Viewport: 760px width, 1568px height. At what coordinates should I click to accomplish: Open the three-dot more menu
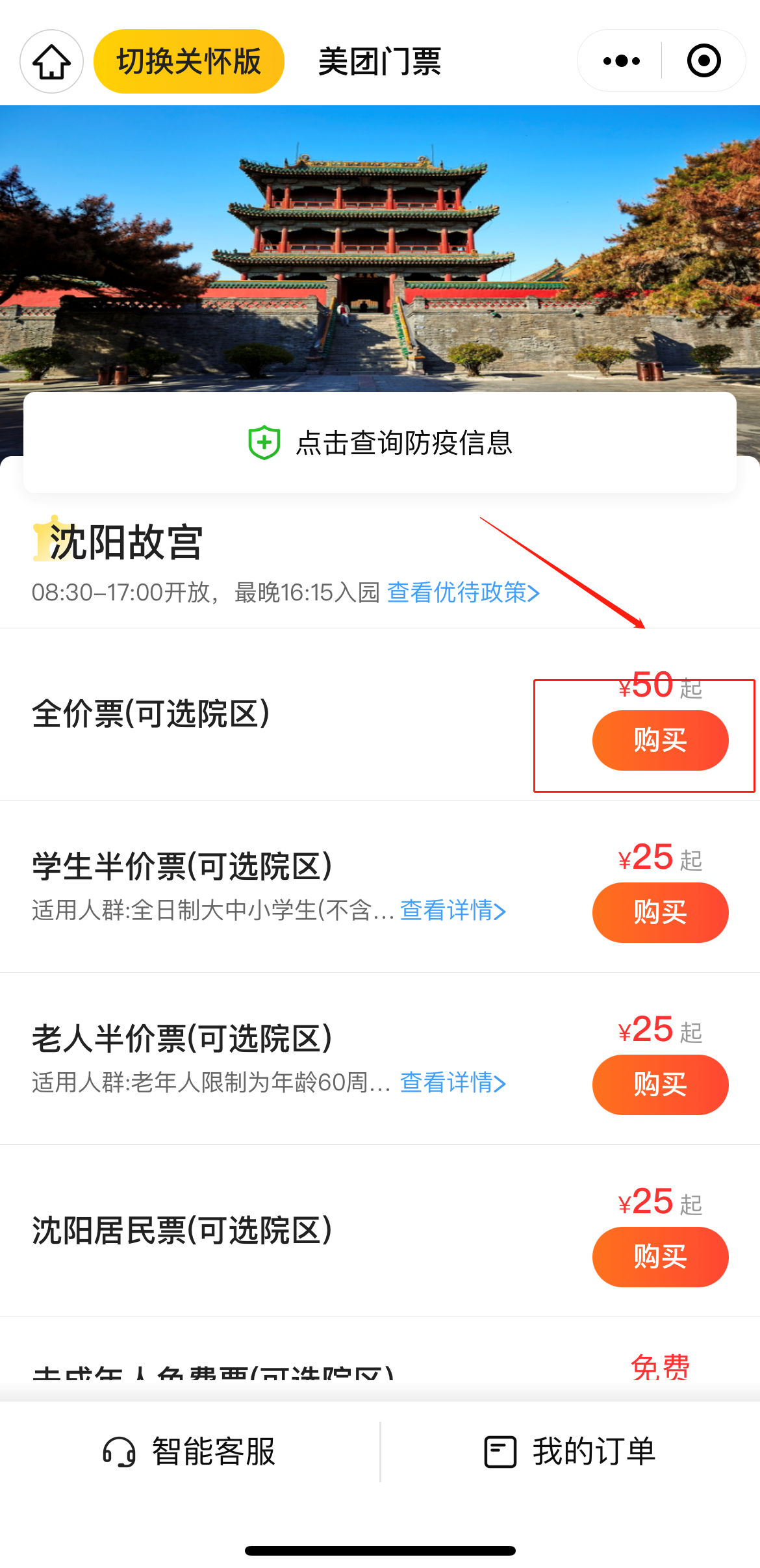click(621, 61)
